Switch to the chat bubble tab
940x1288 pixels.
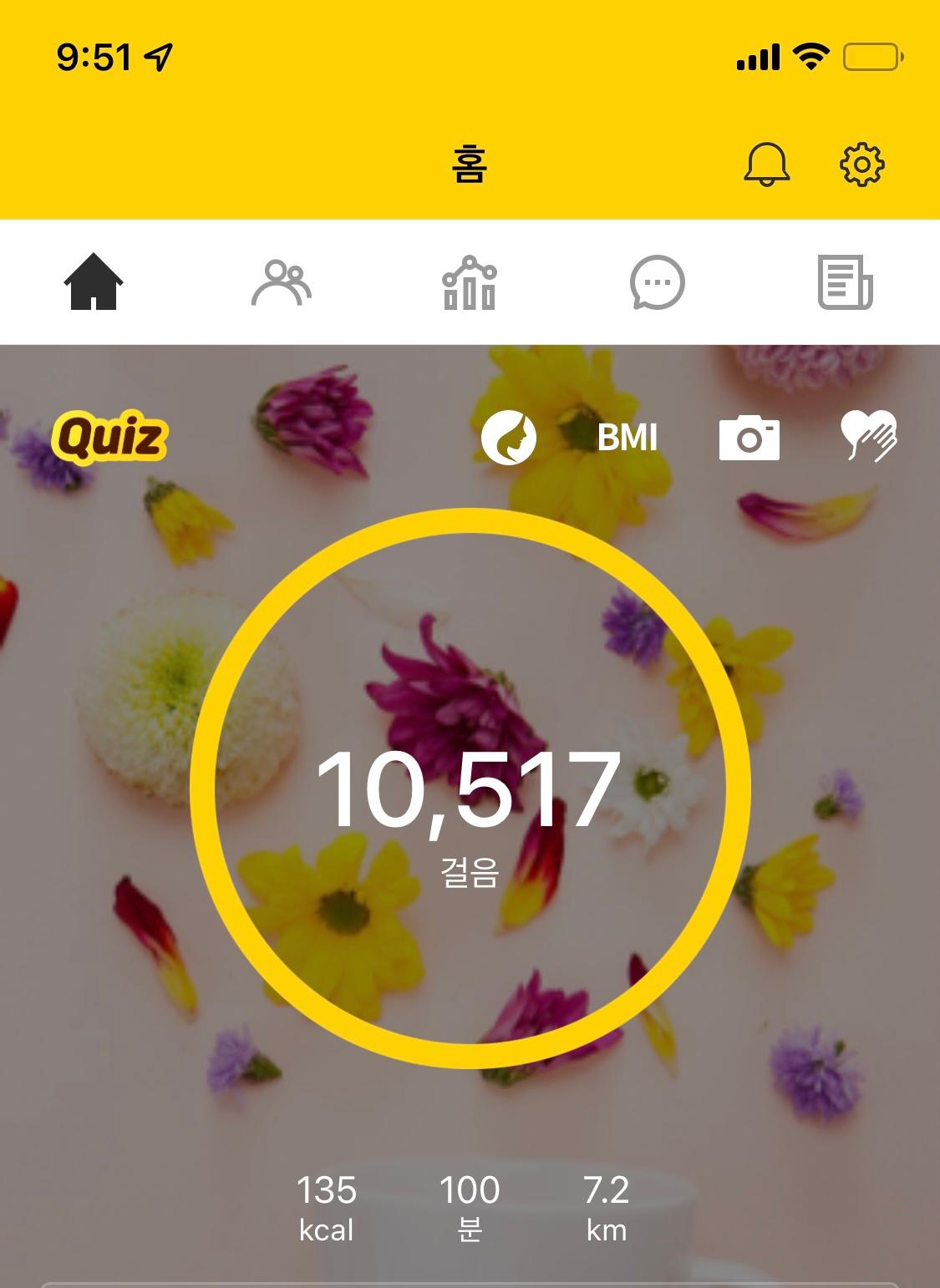658,282
